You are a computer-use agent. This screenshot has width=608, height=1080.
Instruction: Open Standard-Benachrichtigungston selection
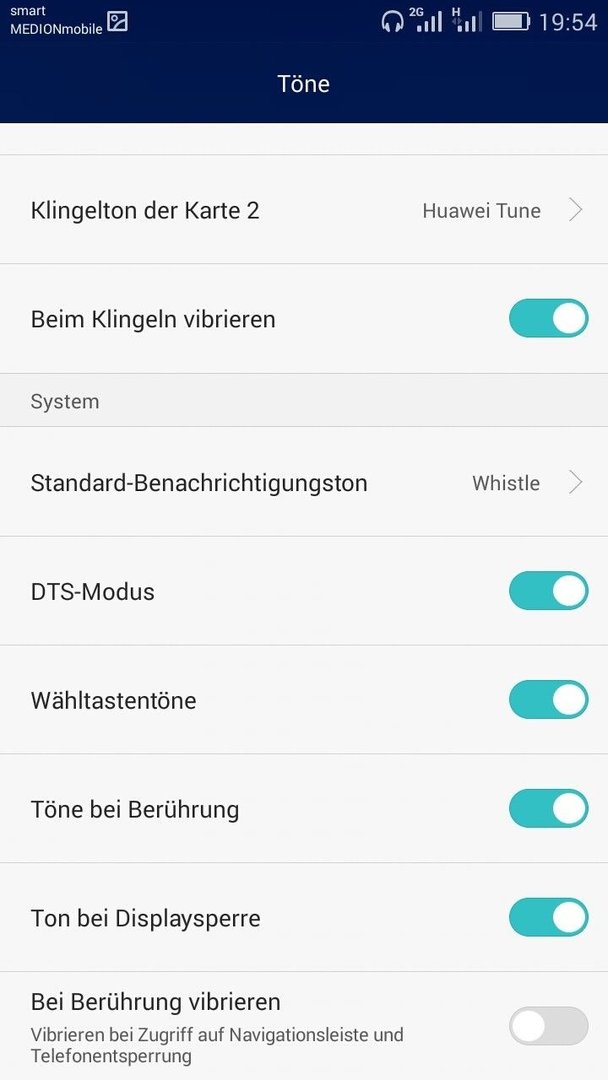304,482
